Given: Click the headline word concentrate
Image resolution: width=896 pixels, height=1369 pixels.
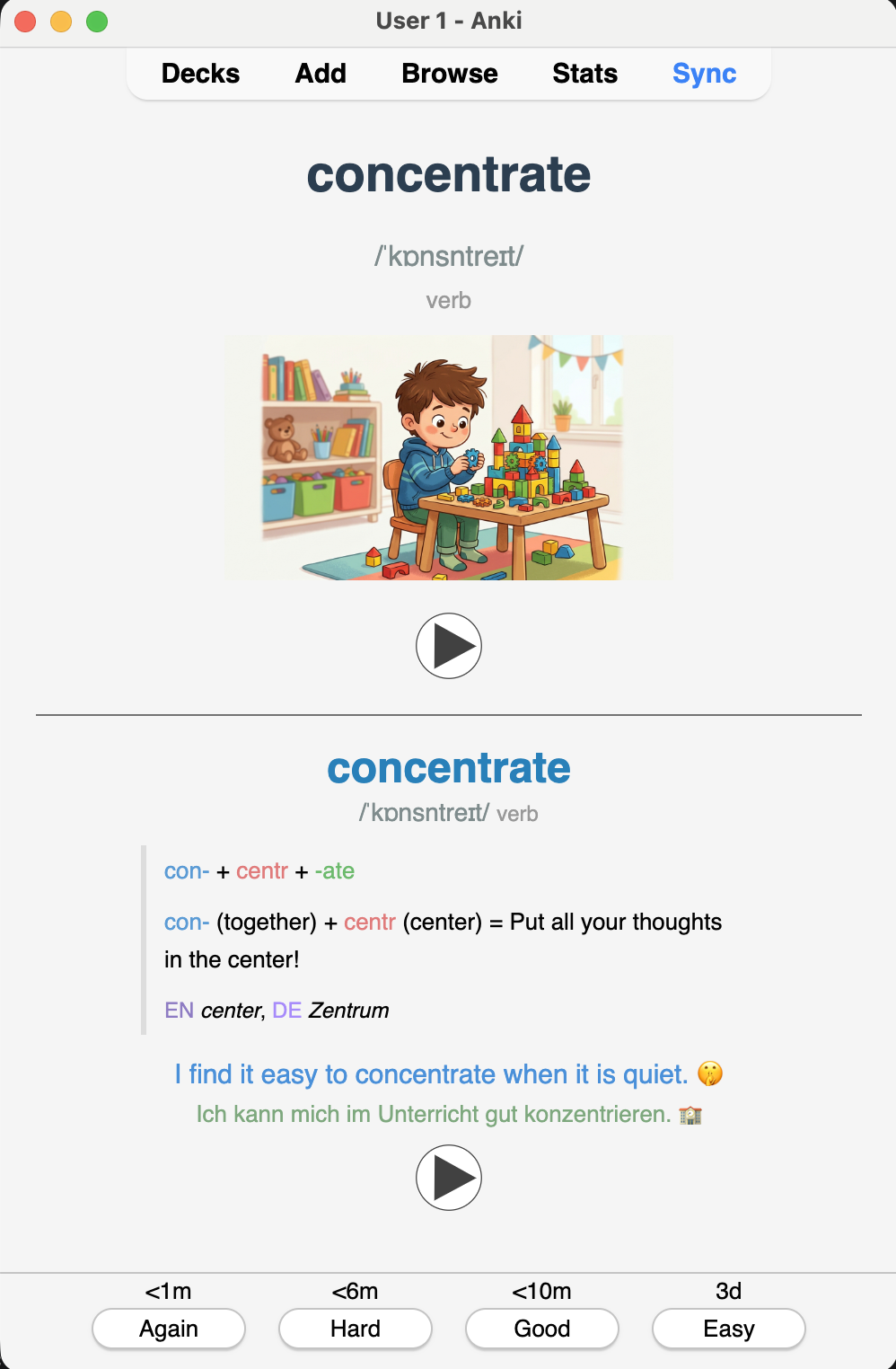Looking at the screenshot, I should click(449, 175).
